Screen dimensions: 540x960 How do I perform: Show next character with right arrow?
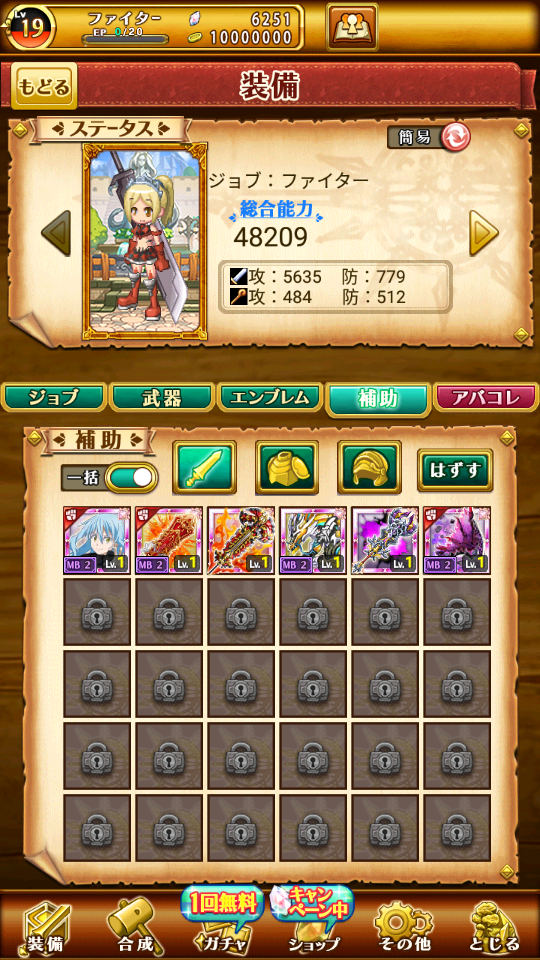tap(484, 233)
